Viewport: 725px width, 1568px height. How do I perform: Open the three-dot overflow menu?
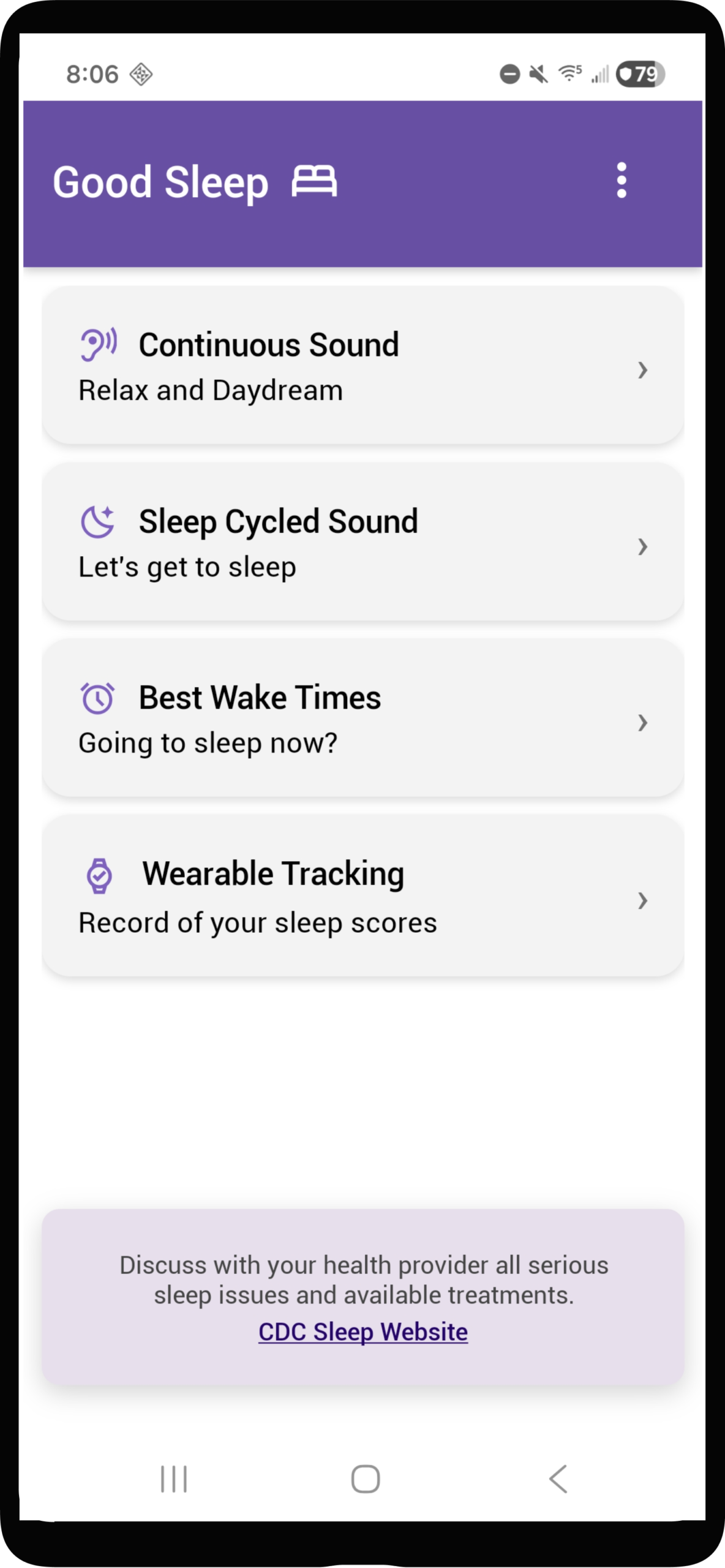[622, 181]
